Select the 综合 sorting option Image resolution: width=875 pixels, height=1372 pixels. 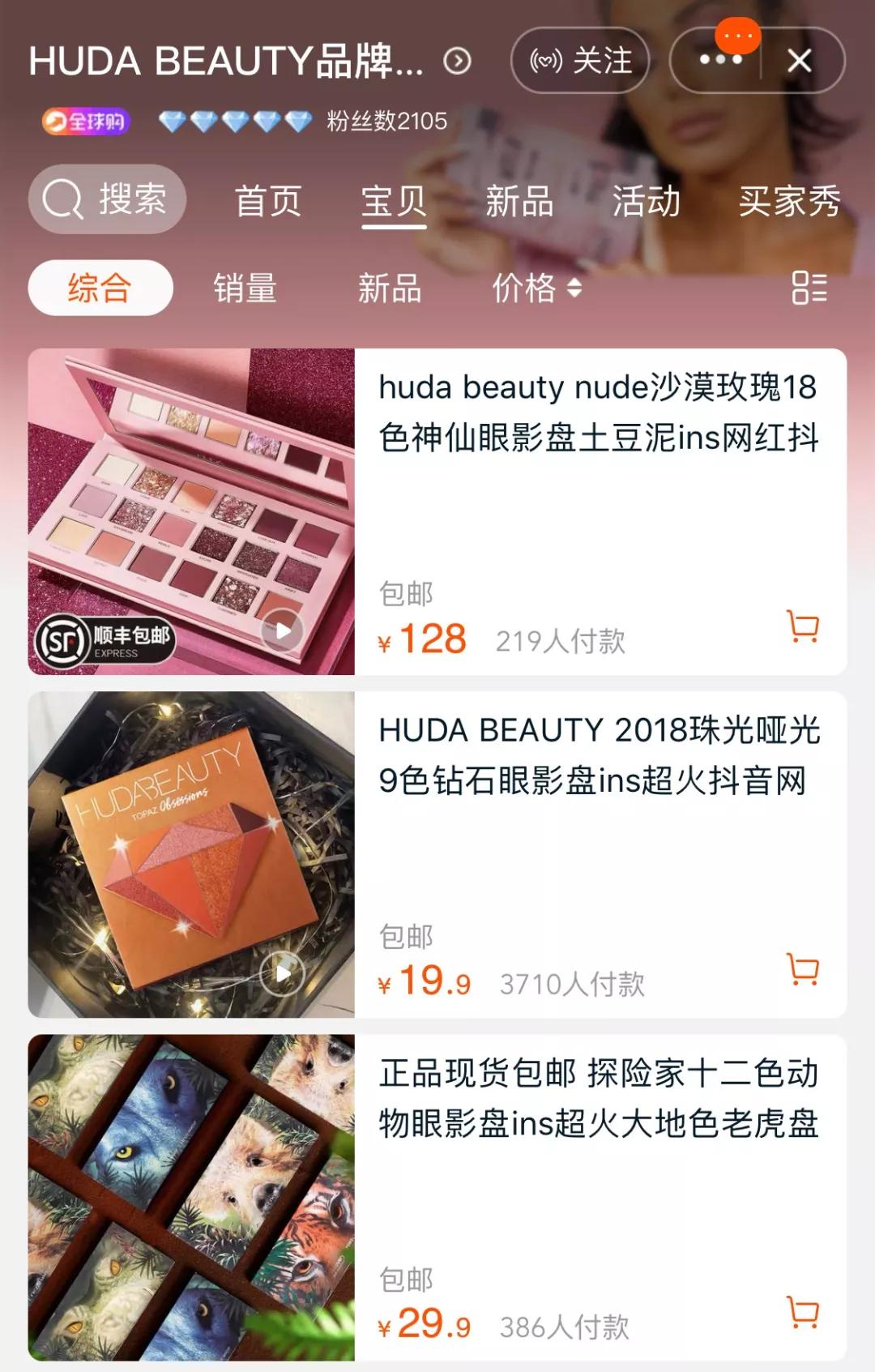coord(99,288)
